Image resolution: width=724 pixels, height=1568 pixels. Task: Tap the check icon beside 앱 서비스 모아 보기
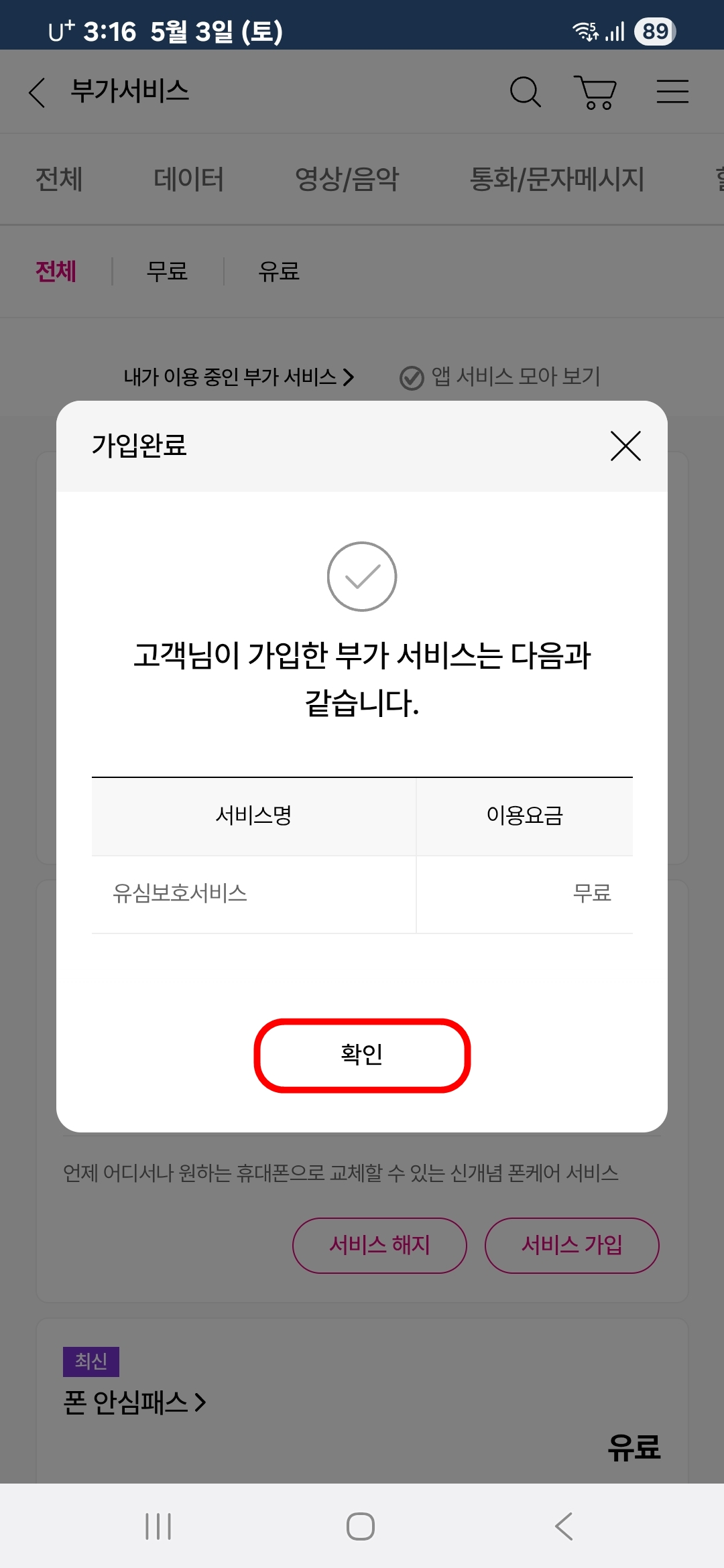(x=412, y=377)
